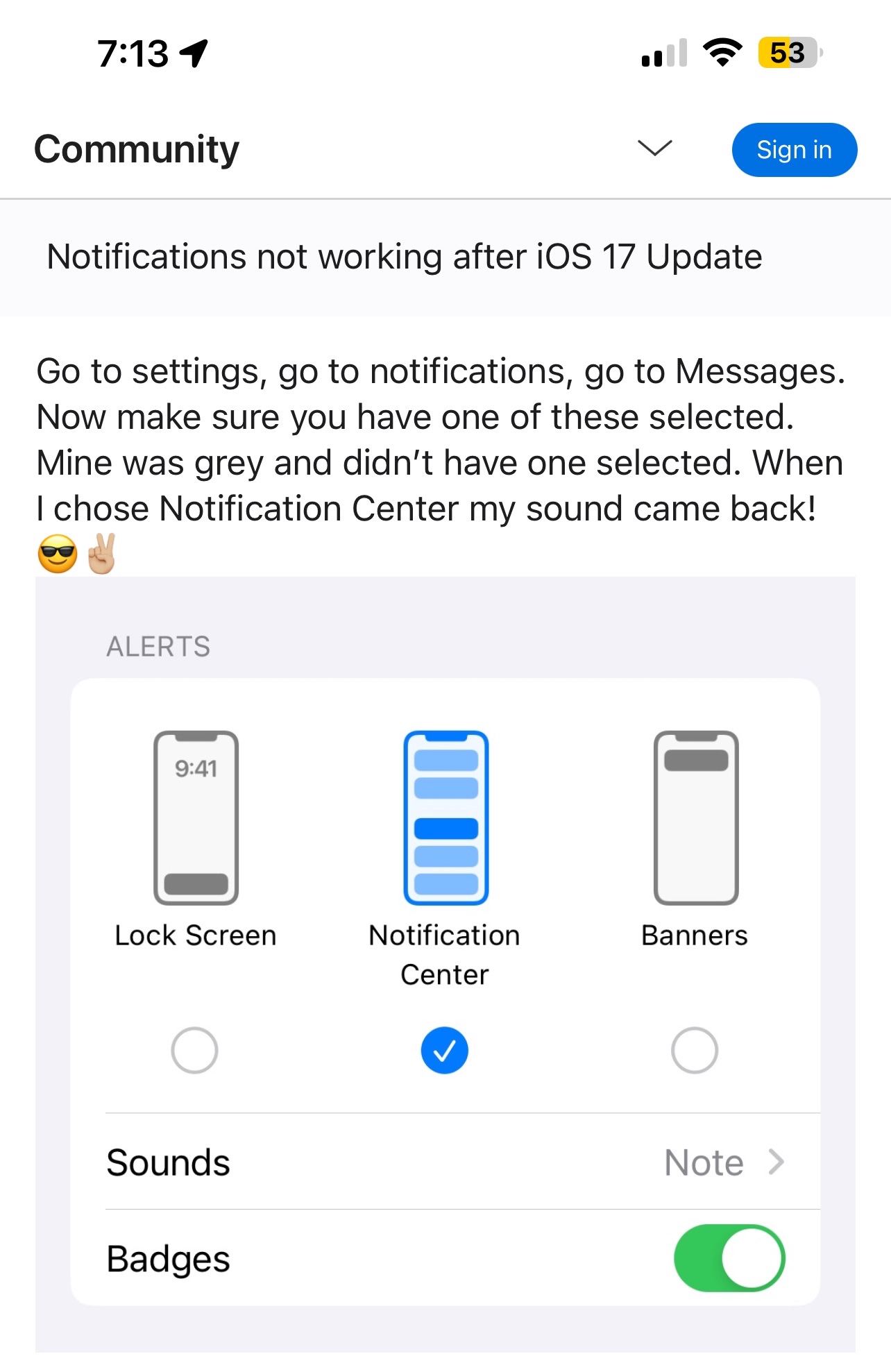The width and height of the screenshot is (891, 1372).
Task: Open the Community home link
Action: click(137, 149)
